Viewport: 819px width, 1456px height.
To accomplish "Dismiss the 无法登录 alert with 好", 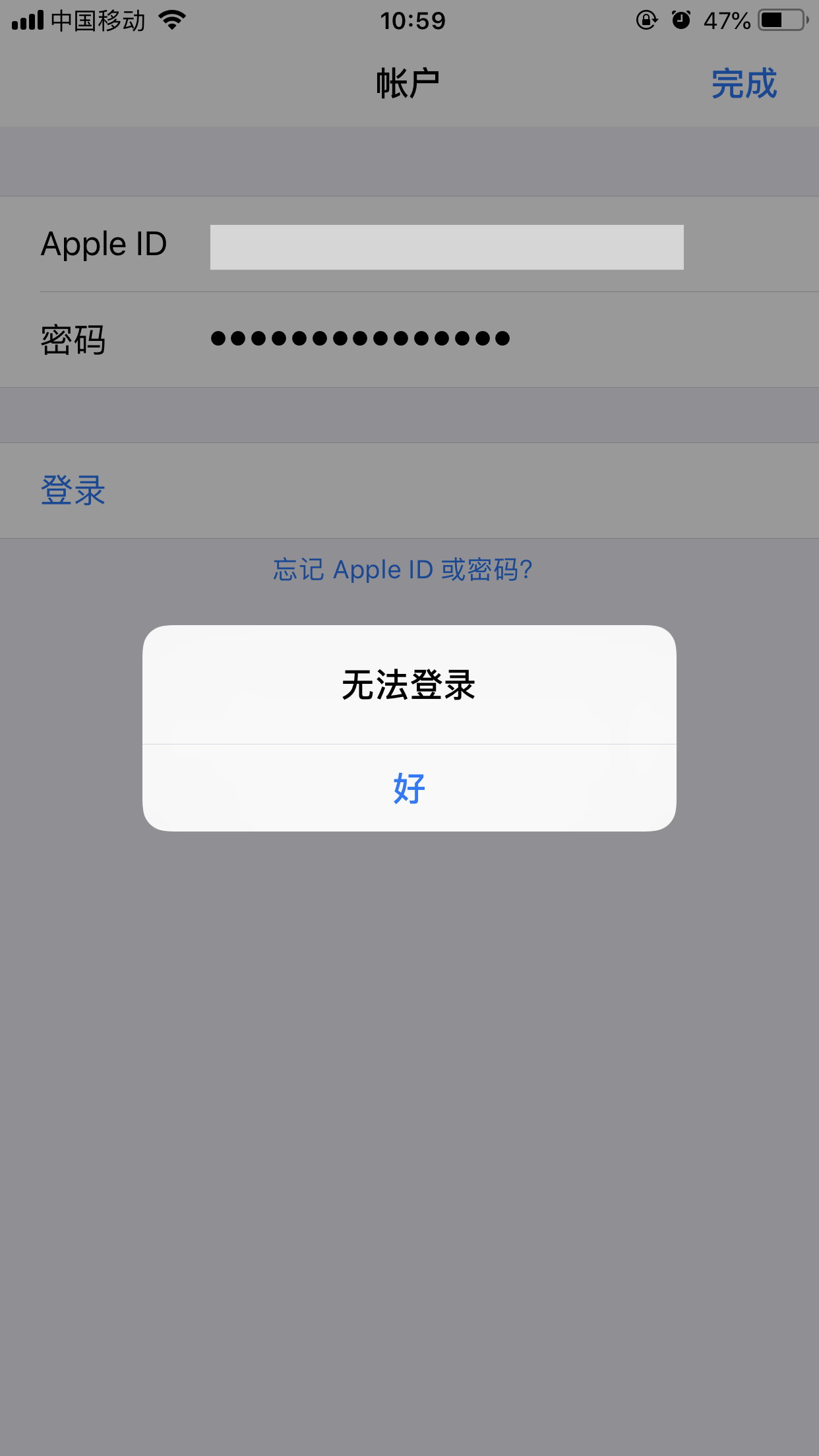I will pos(409,788).
